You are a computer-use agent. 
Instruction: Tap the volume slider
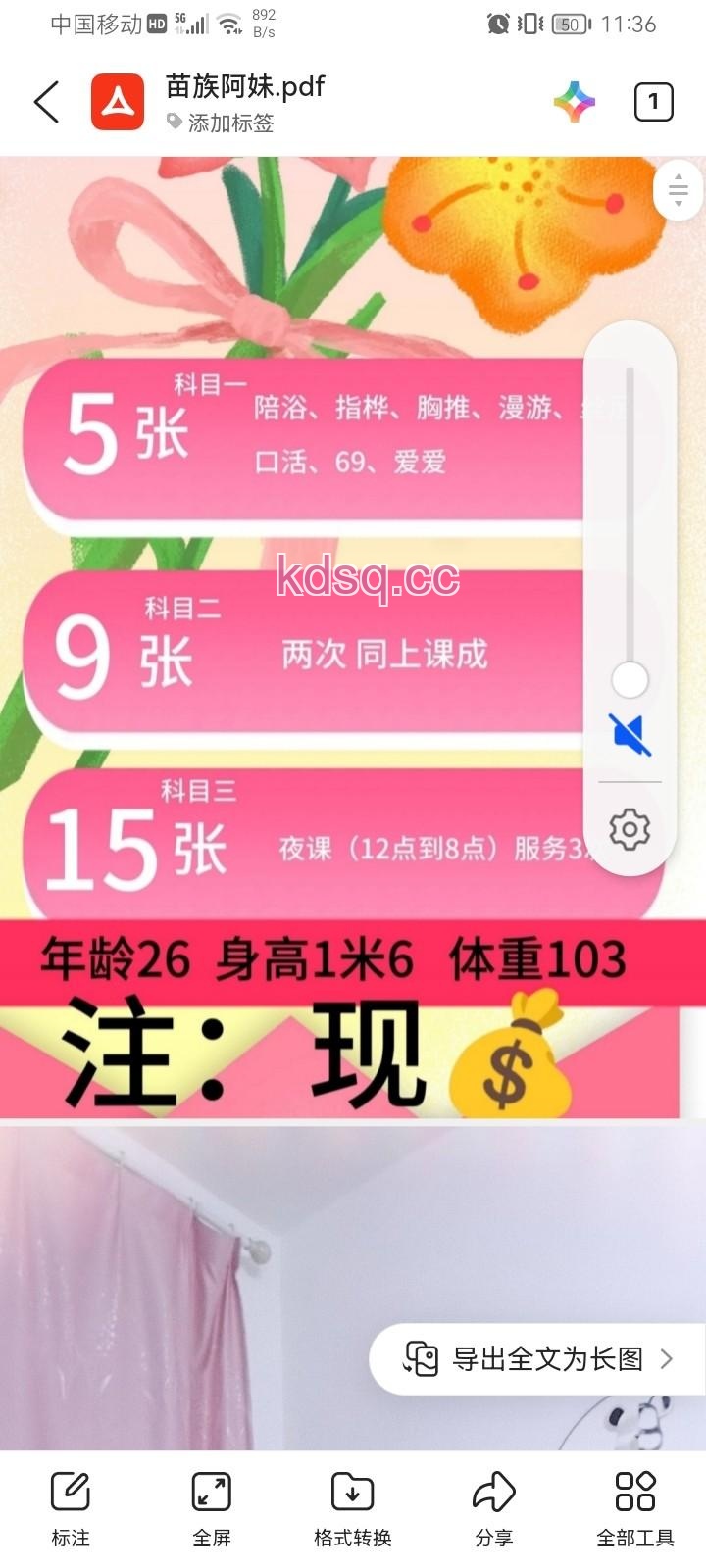630,678
